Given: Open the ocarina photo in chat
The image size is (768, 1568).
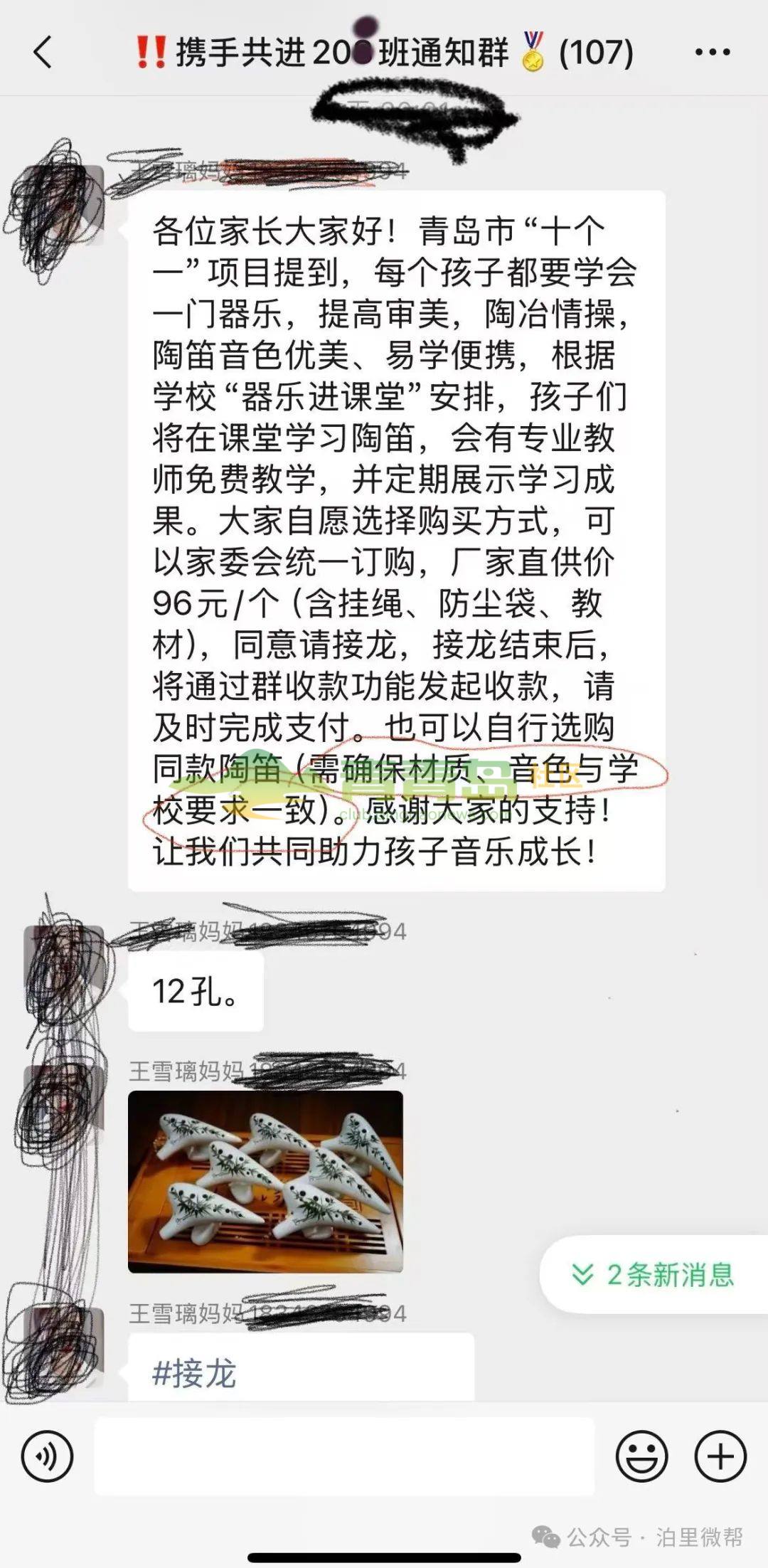Looking at the screenshot, I should (265, 1182).
